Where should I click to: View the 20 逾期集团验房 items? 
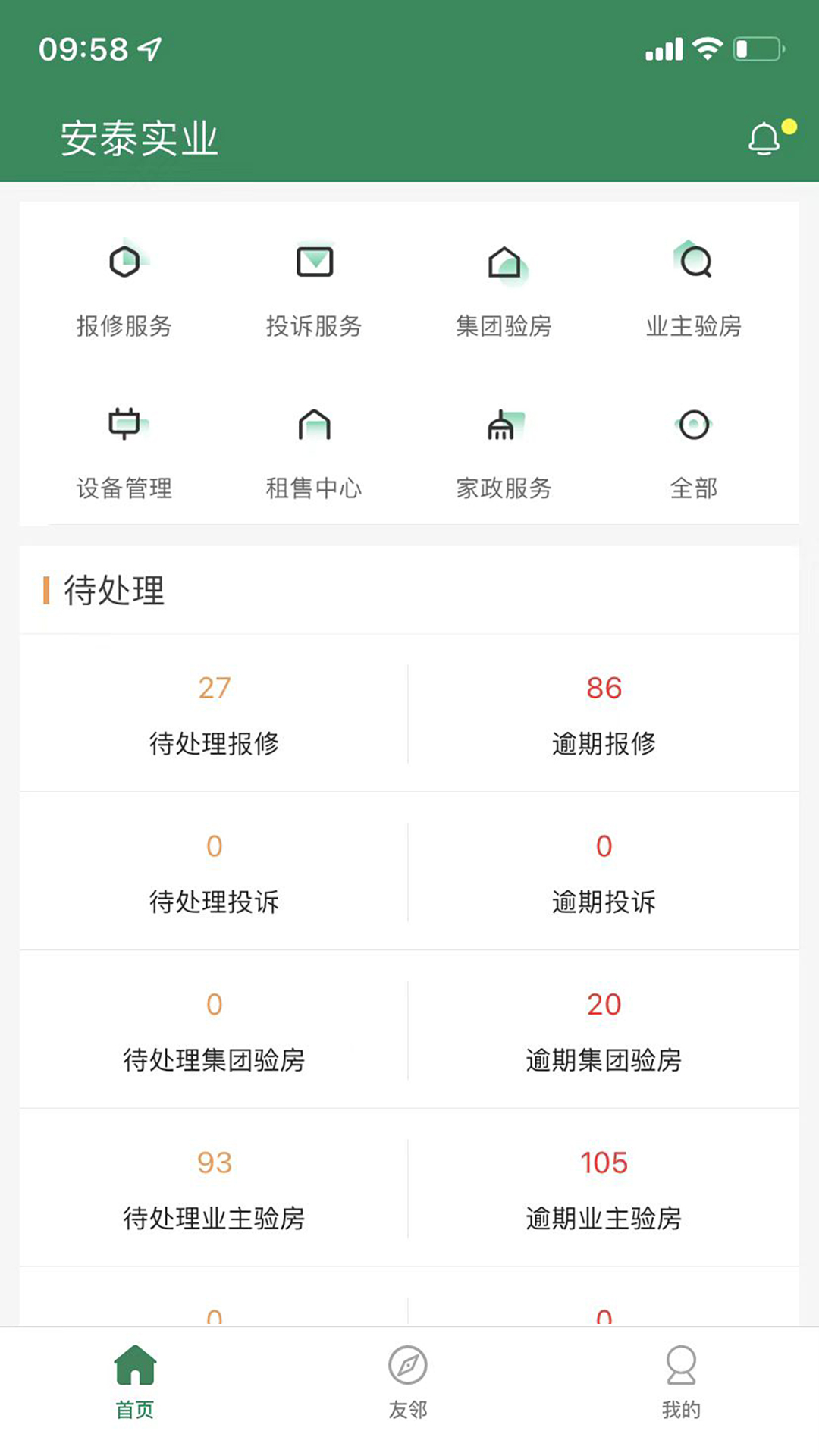pyautogui.click(x=604, y=1031)
